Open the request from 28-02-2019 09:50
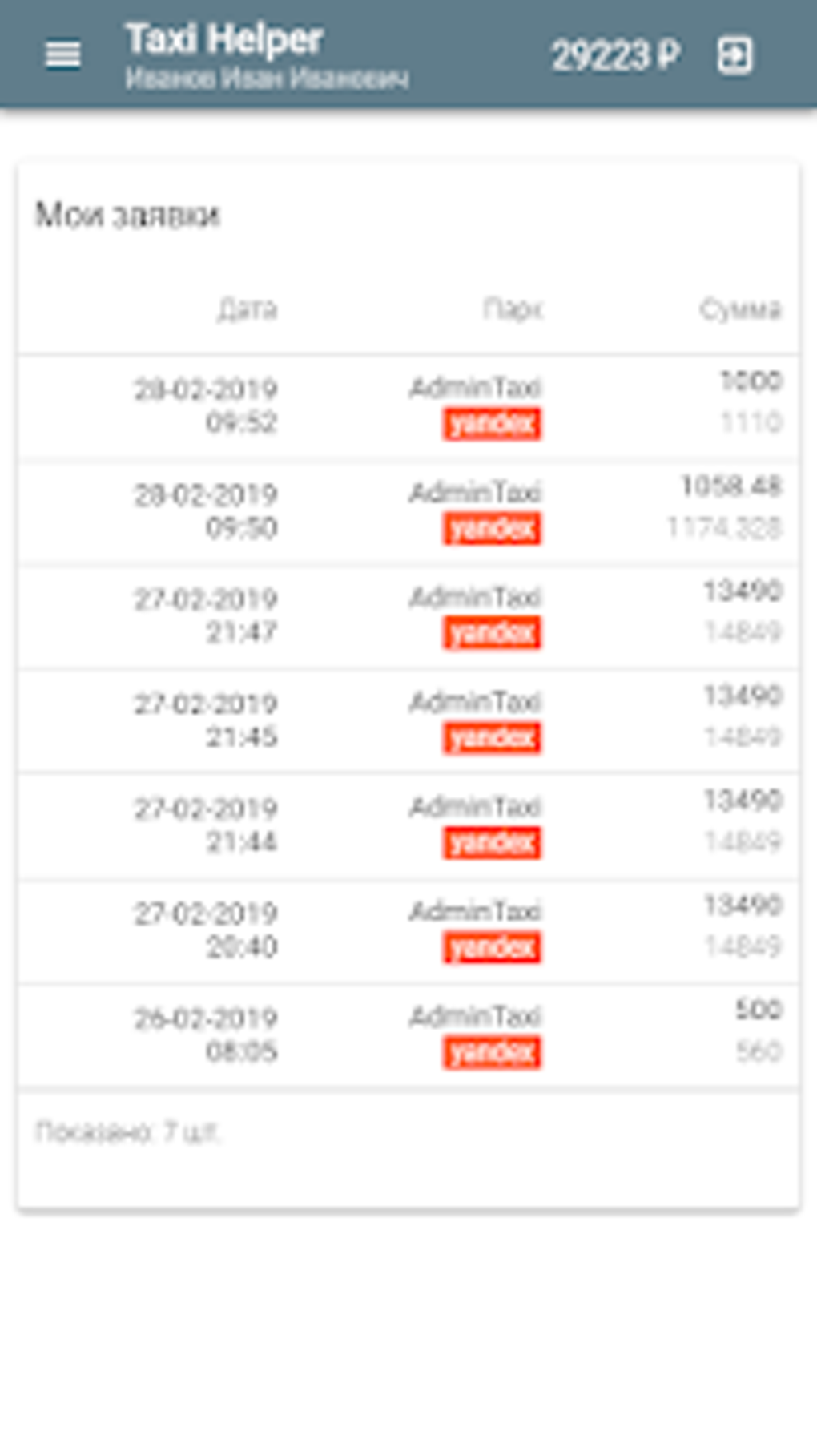The width and height of the screenshot is (817, 1456). coord(407,511)
